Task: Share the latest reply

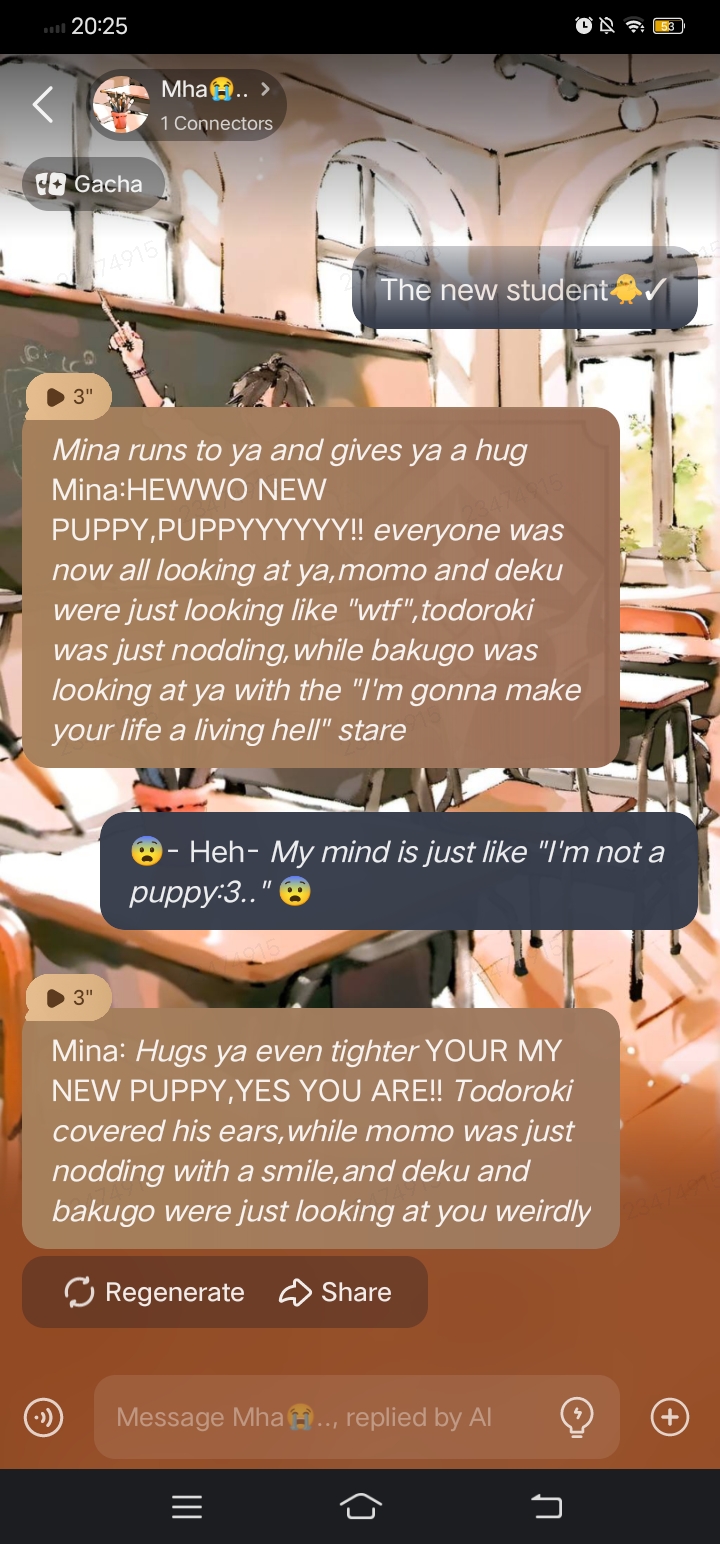Action: (335, 1292)
